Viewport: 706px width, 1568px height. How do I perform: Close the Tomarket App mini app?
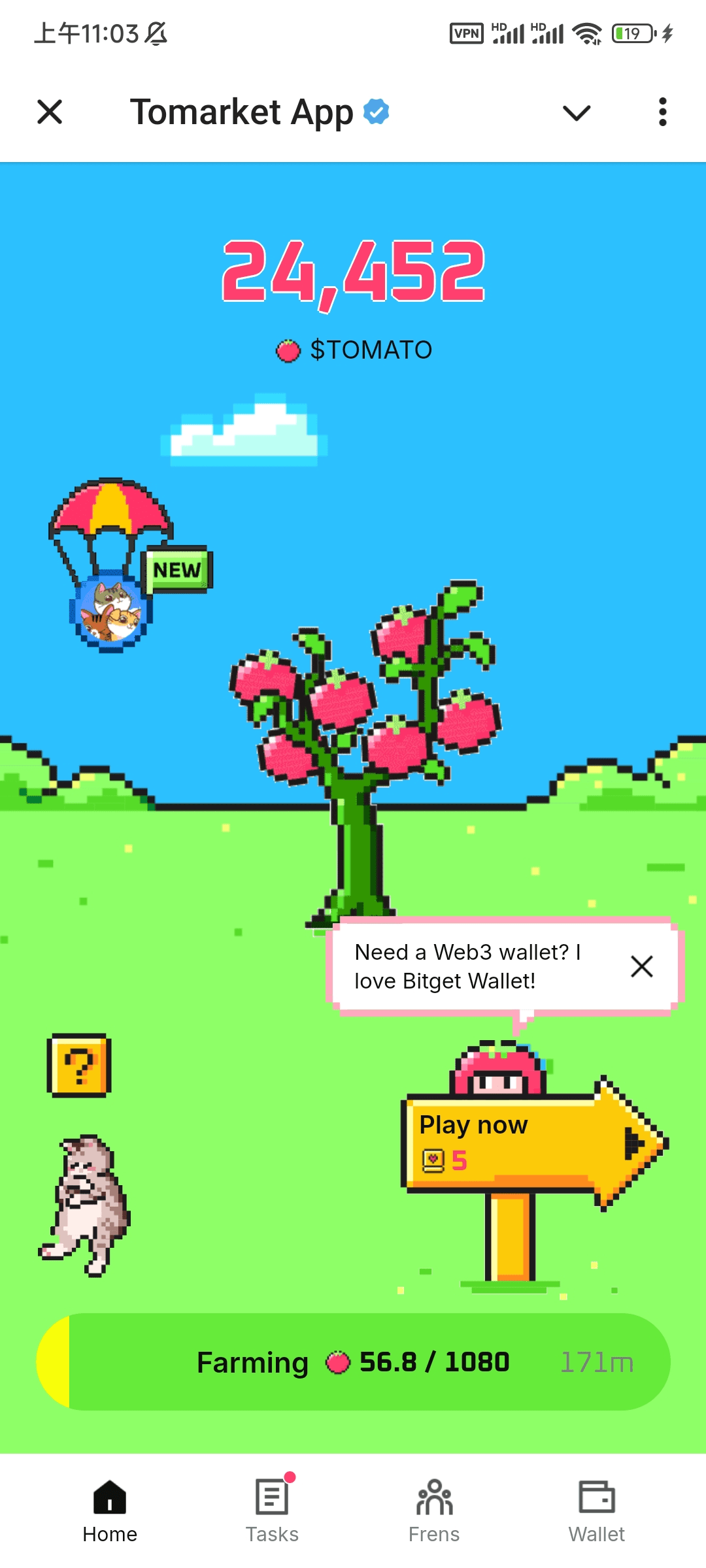pyautogui.click(x=50, y=112)
